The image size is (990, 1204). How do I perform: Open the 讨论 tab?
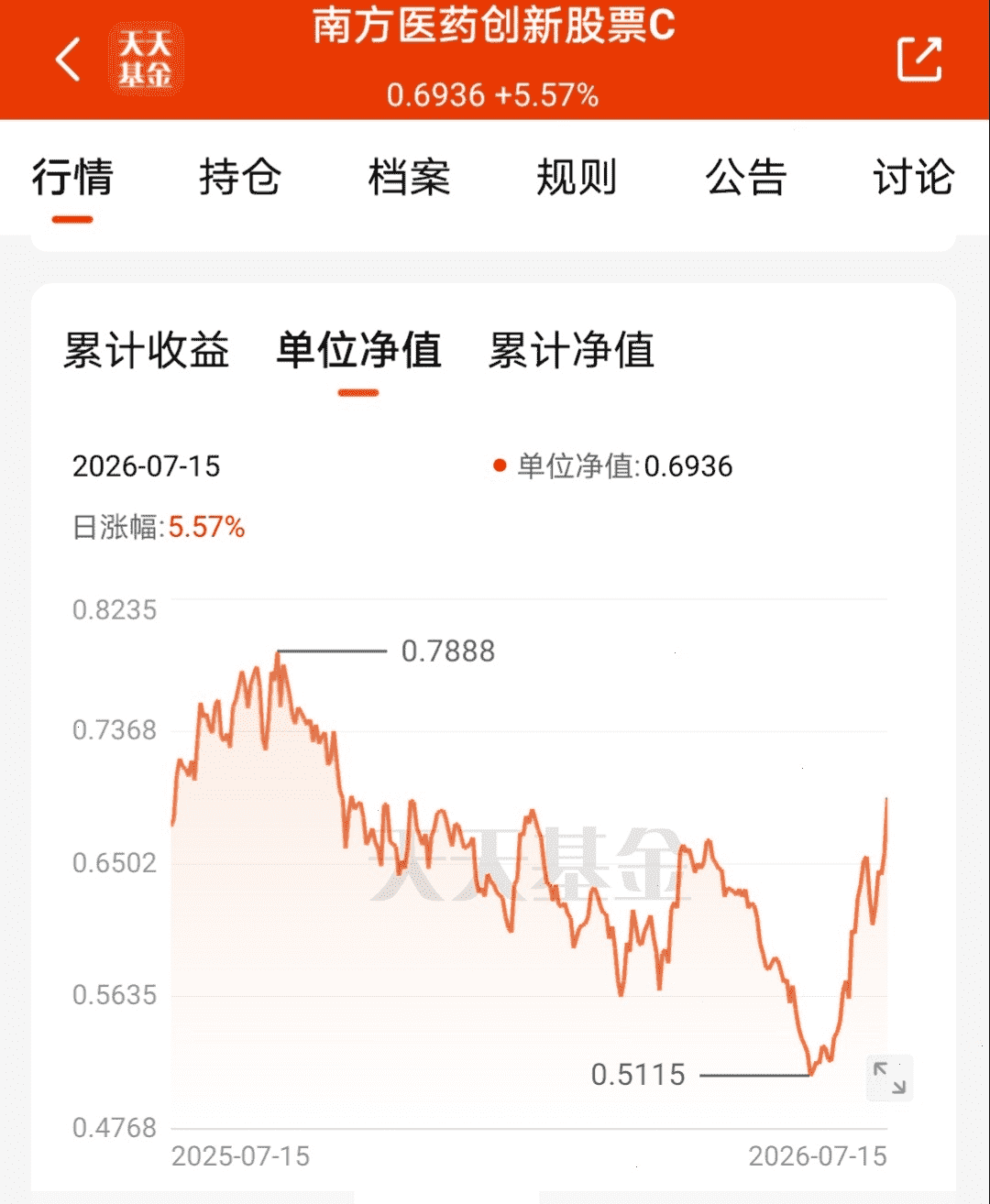point(914,177)
